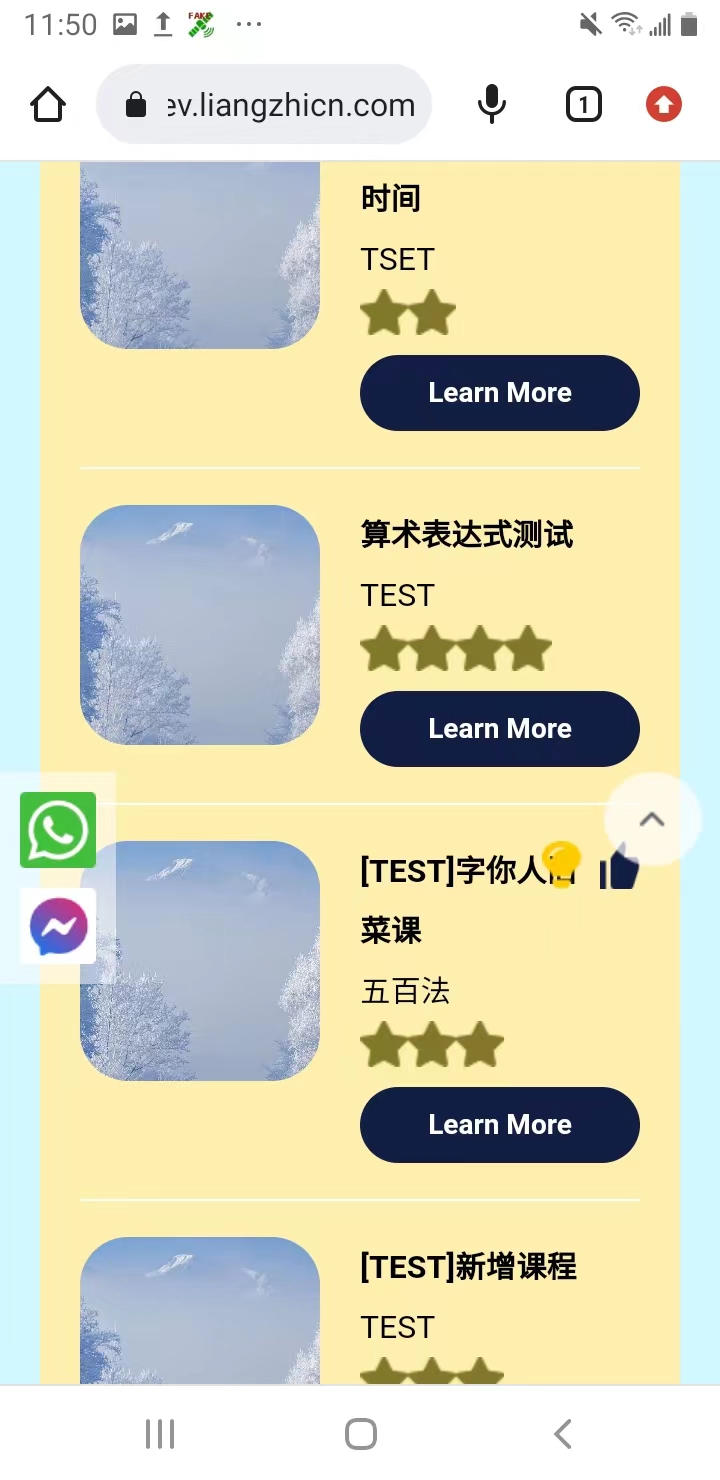This screenshot has height=1480, width=720.
Task: Go to the browser home page
Action: click(48, 105)
